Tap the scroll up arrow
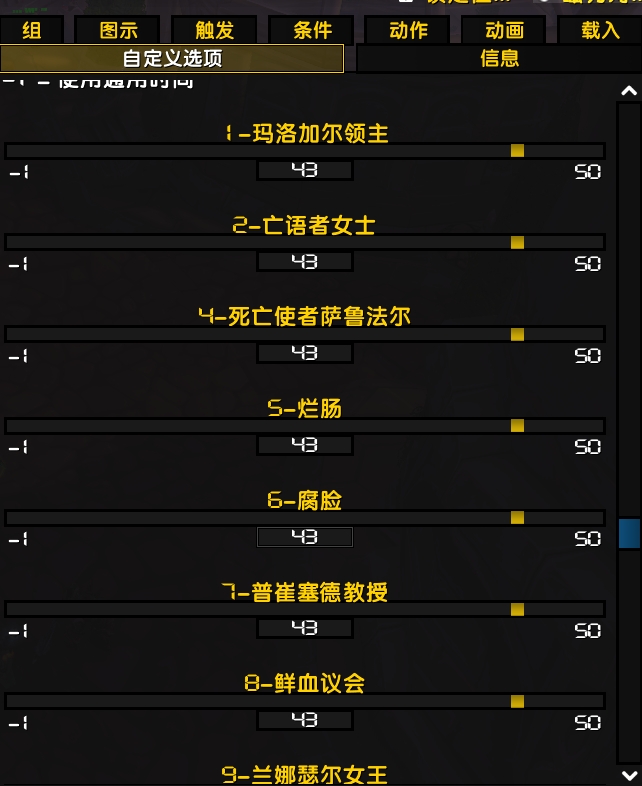The width and height of the screenshot is (642, 786). click(x=629, y=91)
